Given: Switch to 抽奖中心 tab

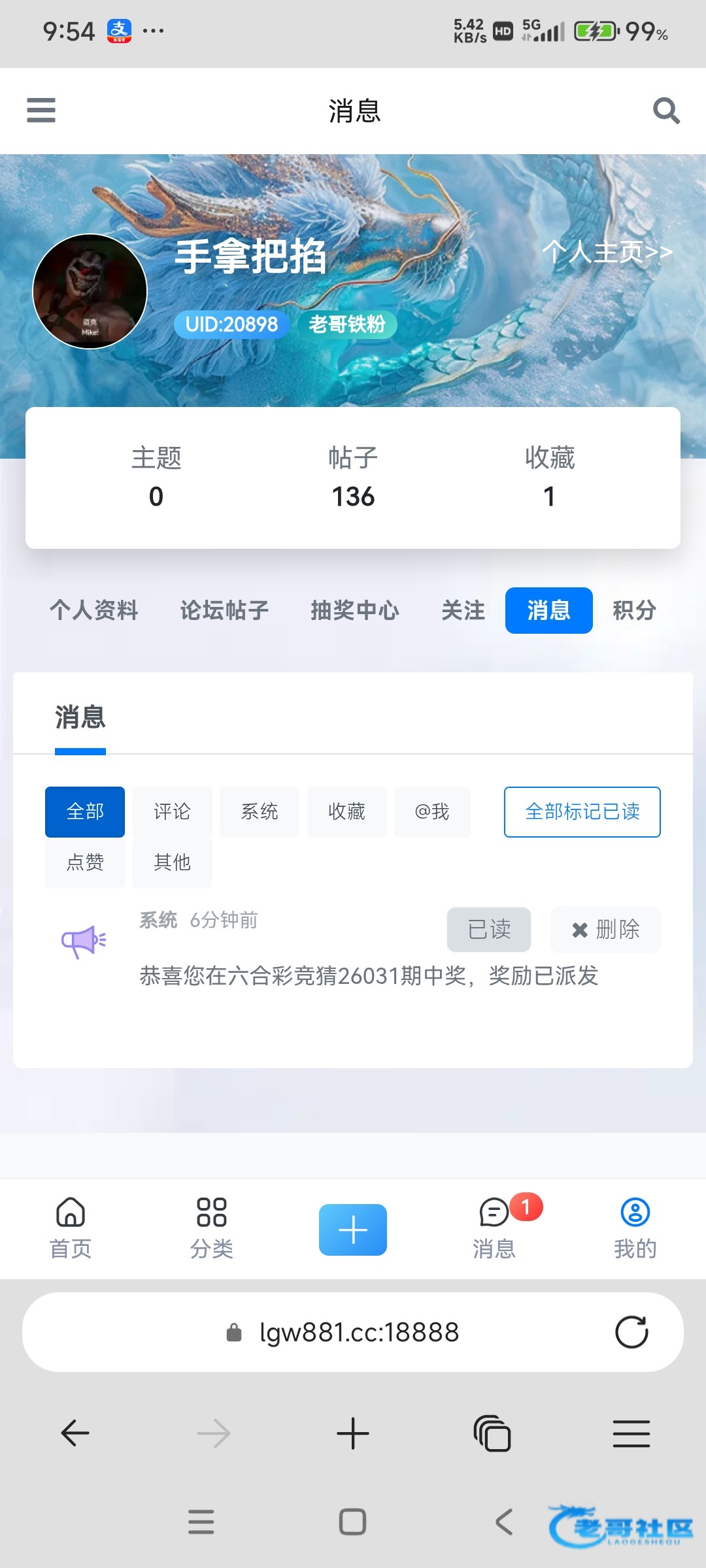Looking at the screenshot, I should tap(354, 610).
